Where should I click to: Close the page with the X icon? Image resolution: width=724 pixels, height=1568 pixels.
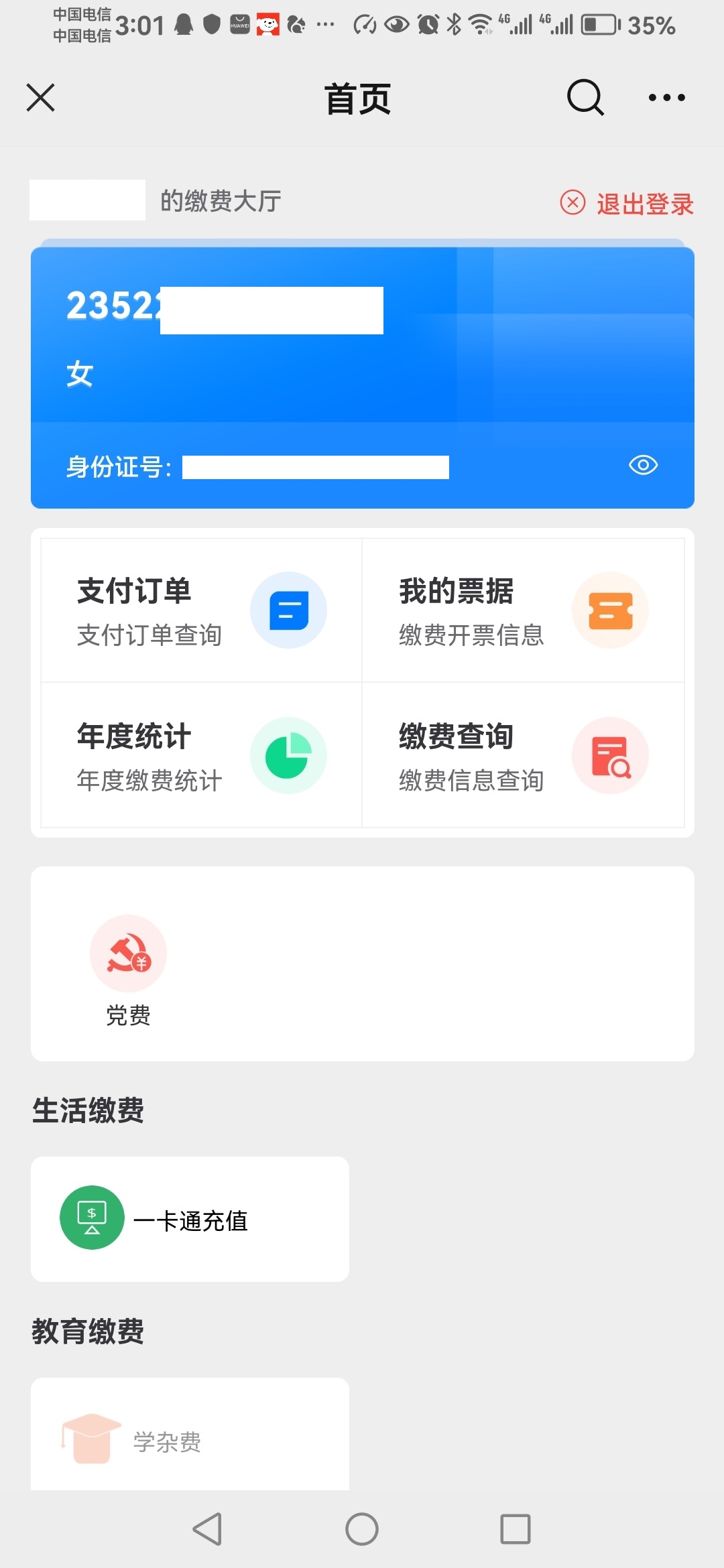[40, 98]
